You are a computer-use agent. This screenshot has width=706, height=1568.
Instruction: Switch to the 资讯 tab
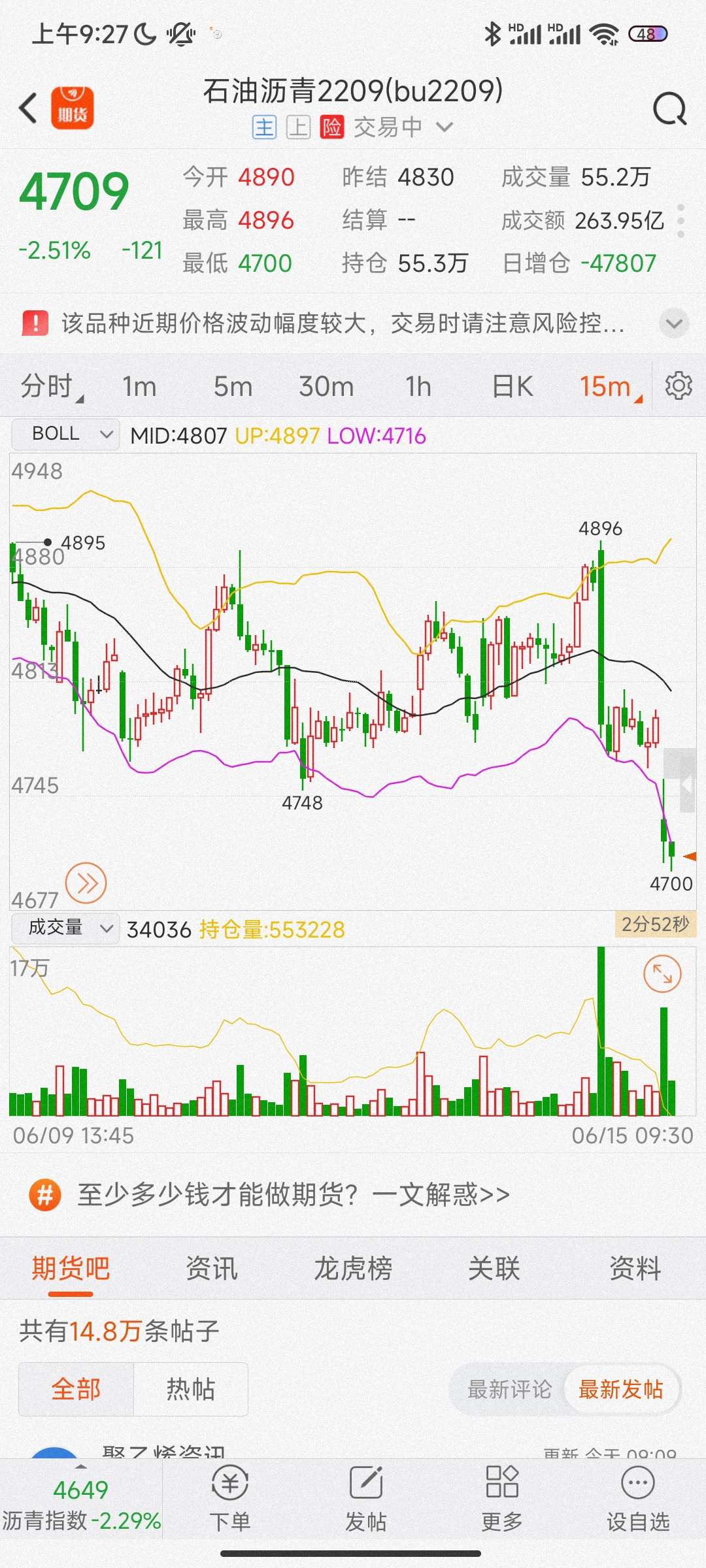pos(212,1269)
